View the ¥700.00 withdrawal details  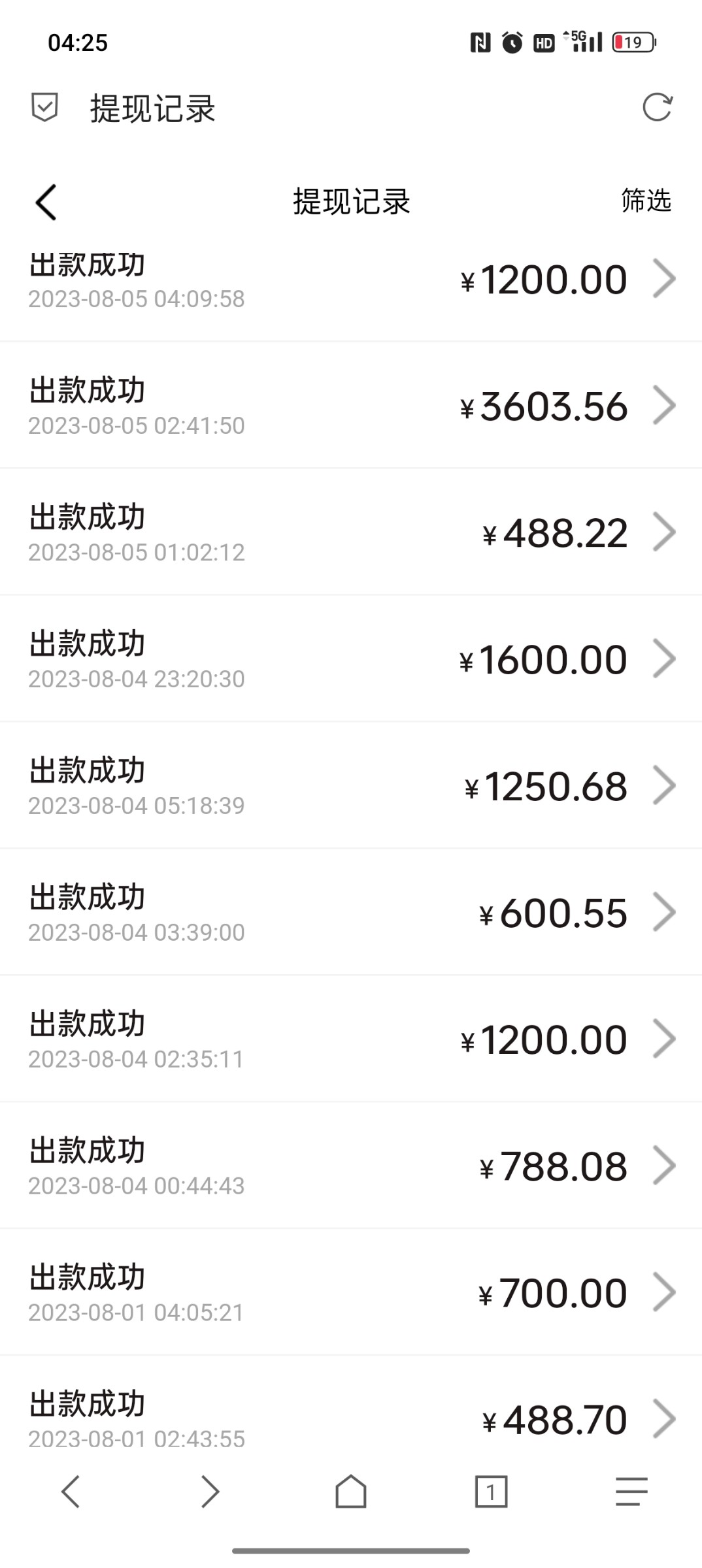coord(351,1293)
